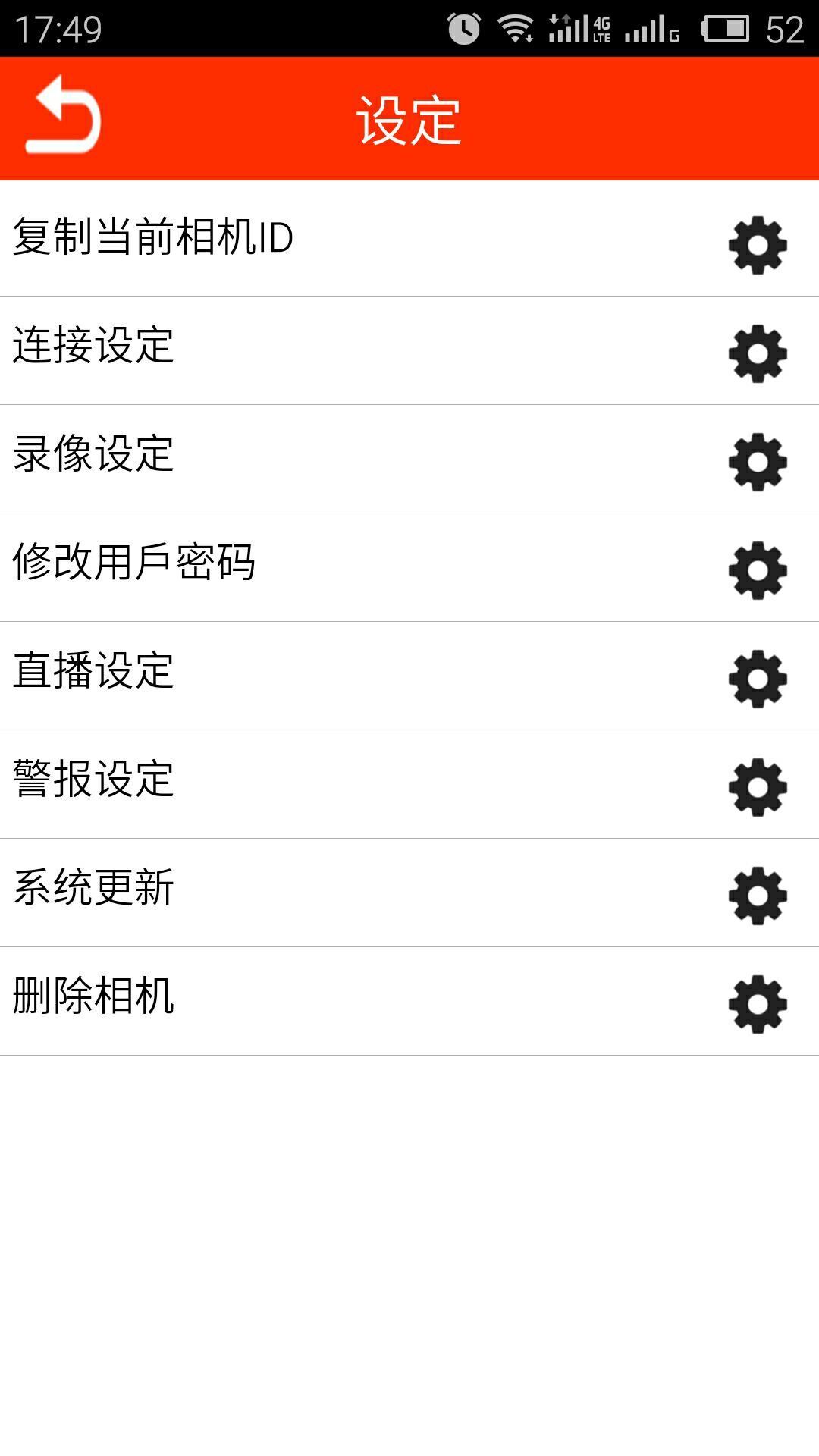Choose 删除相机 to delete camera

409,1001
